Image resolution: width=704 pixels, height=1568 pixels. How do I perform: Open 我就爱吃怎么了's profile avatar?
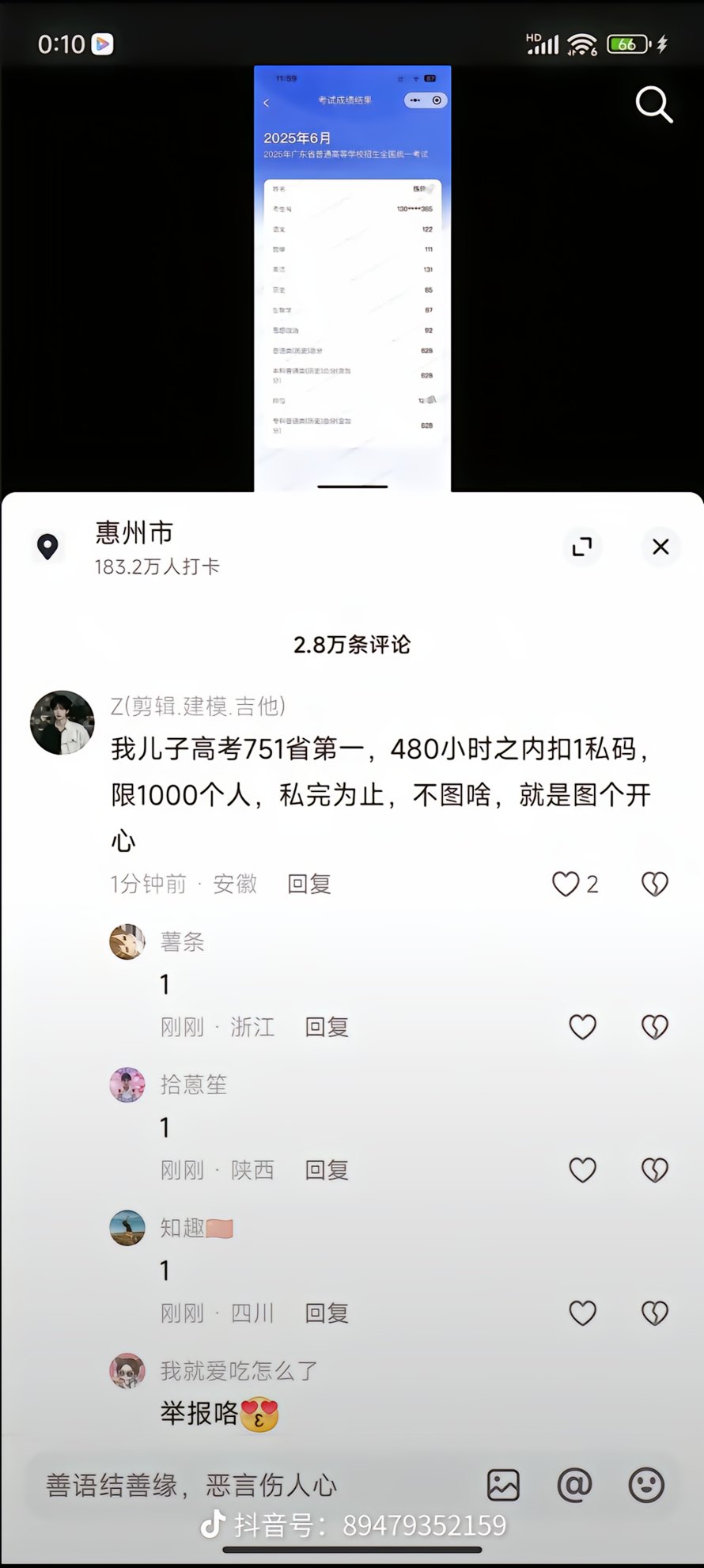tap(127, 1371)
